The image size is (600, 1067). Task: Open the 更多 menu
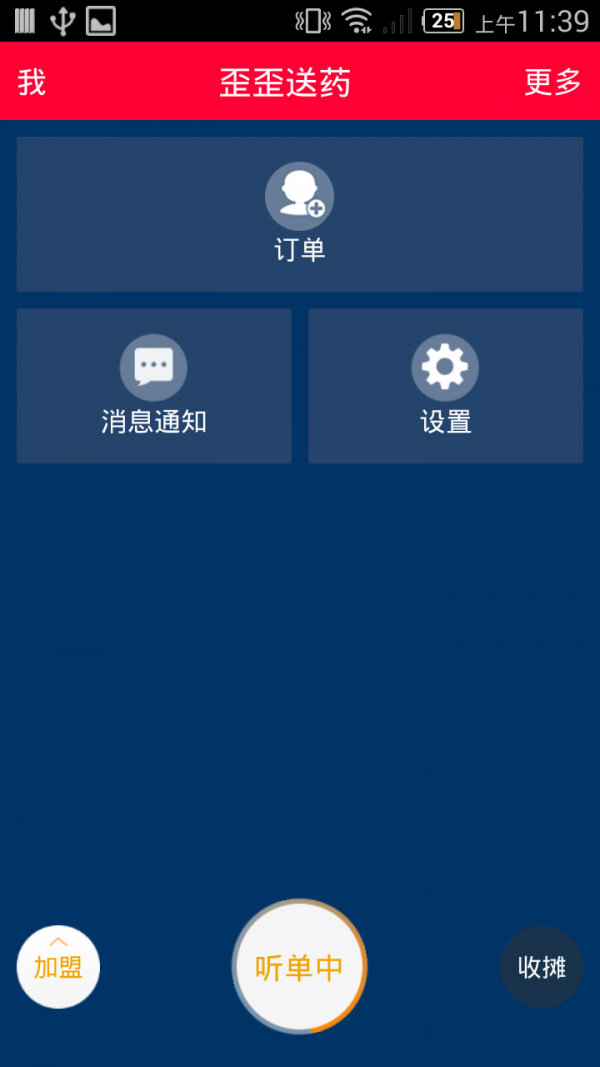[552, 82]
